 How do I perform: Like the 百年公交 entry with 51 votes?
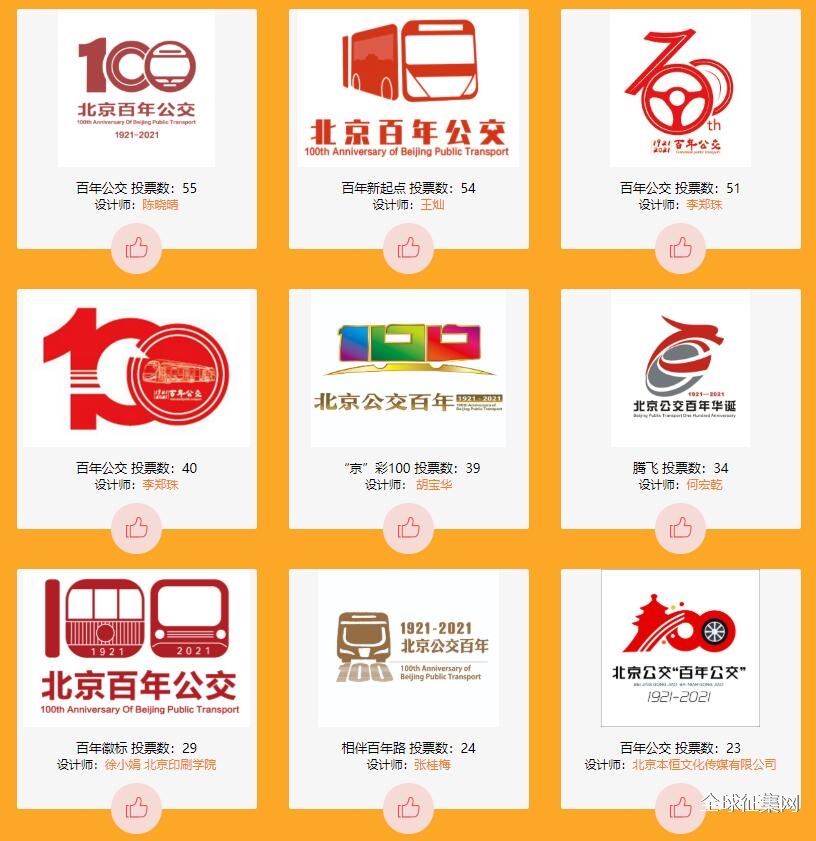coord(681,248)
